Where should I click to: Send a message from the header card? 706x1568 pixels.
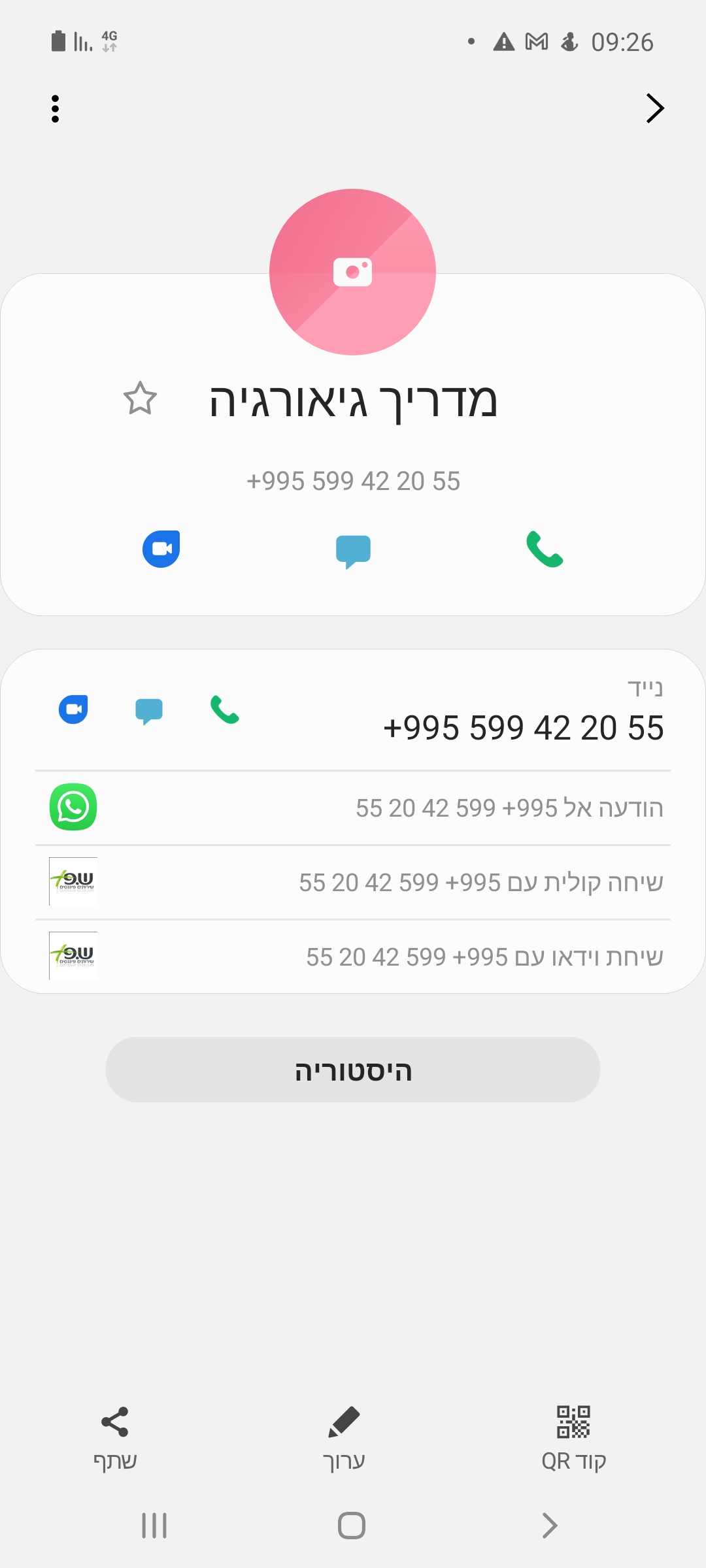[x=353, y=550]
